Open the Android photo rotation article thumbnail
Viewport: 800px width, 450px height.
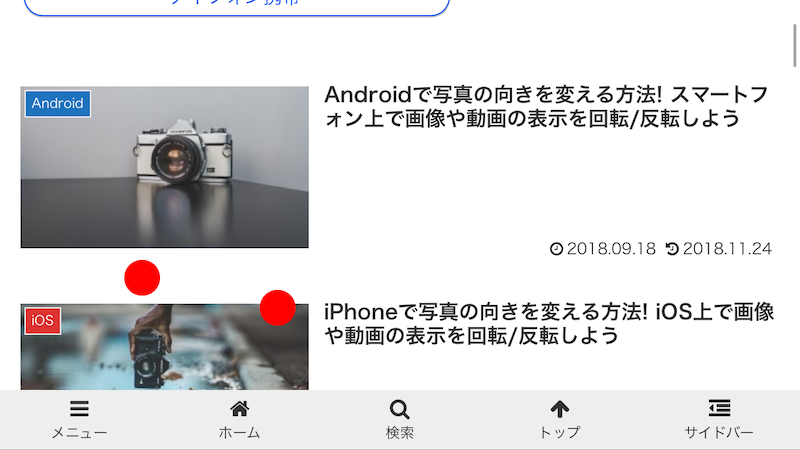164,167
